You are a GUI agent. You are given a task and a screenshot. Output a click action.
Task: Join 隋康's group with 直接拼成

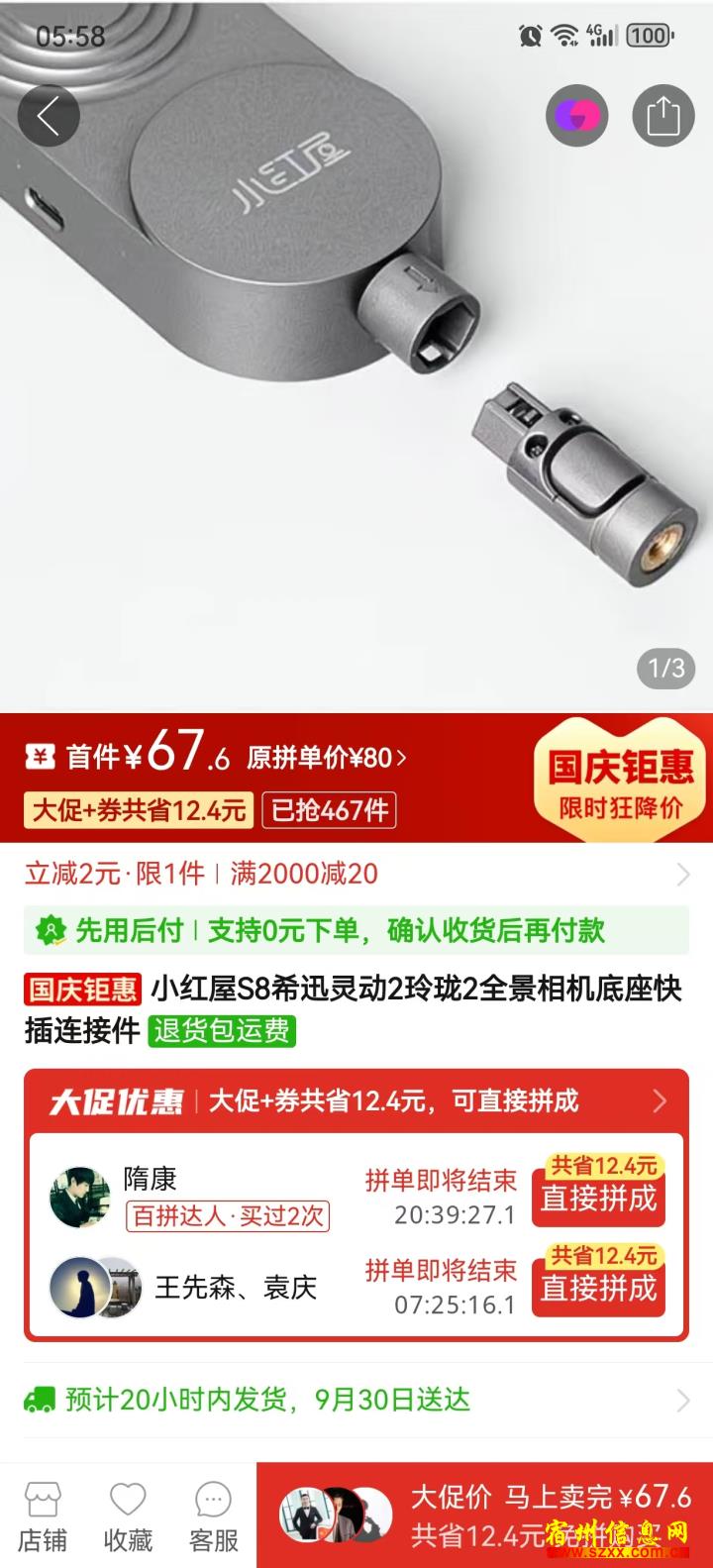coord(598,1199)
